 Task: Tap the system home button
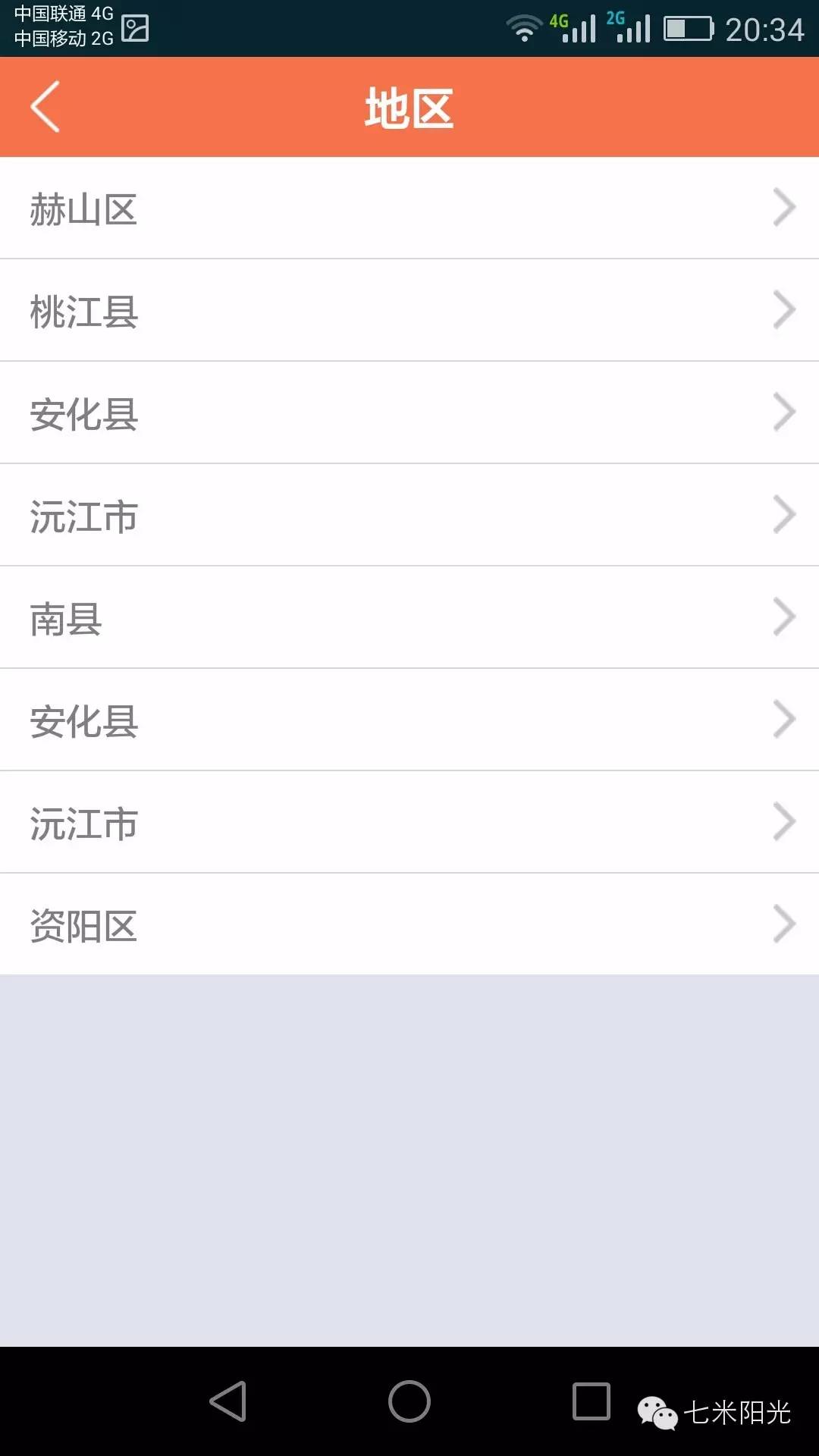409,1401
